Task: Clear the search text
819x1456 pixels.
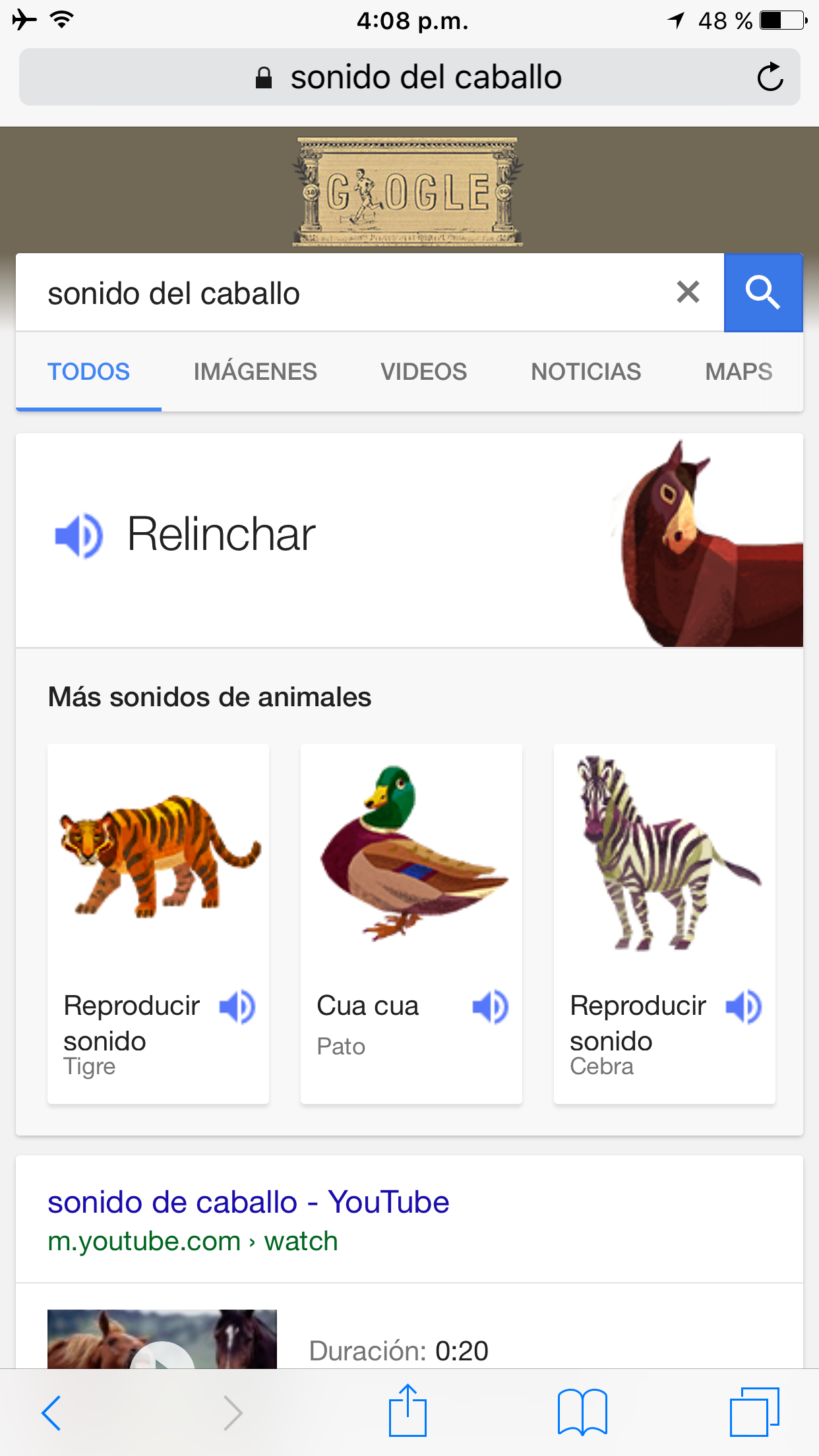Action: point(688,292)
